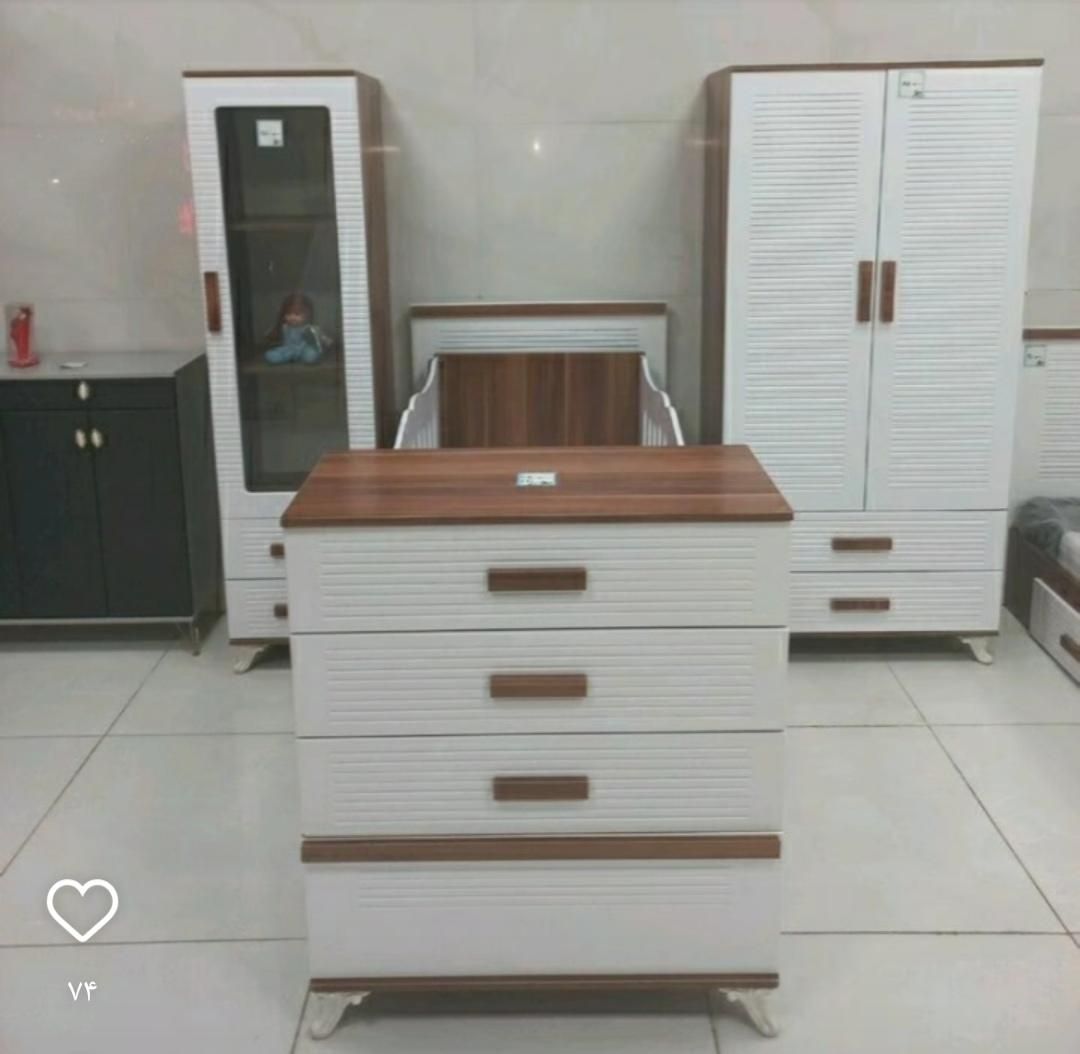Like this furniture photo with the heart
The height and width of the screenshot is (1054, 1080).
tap(82, 909)
